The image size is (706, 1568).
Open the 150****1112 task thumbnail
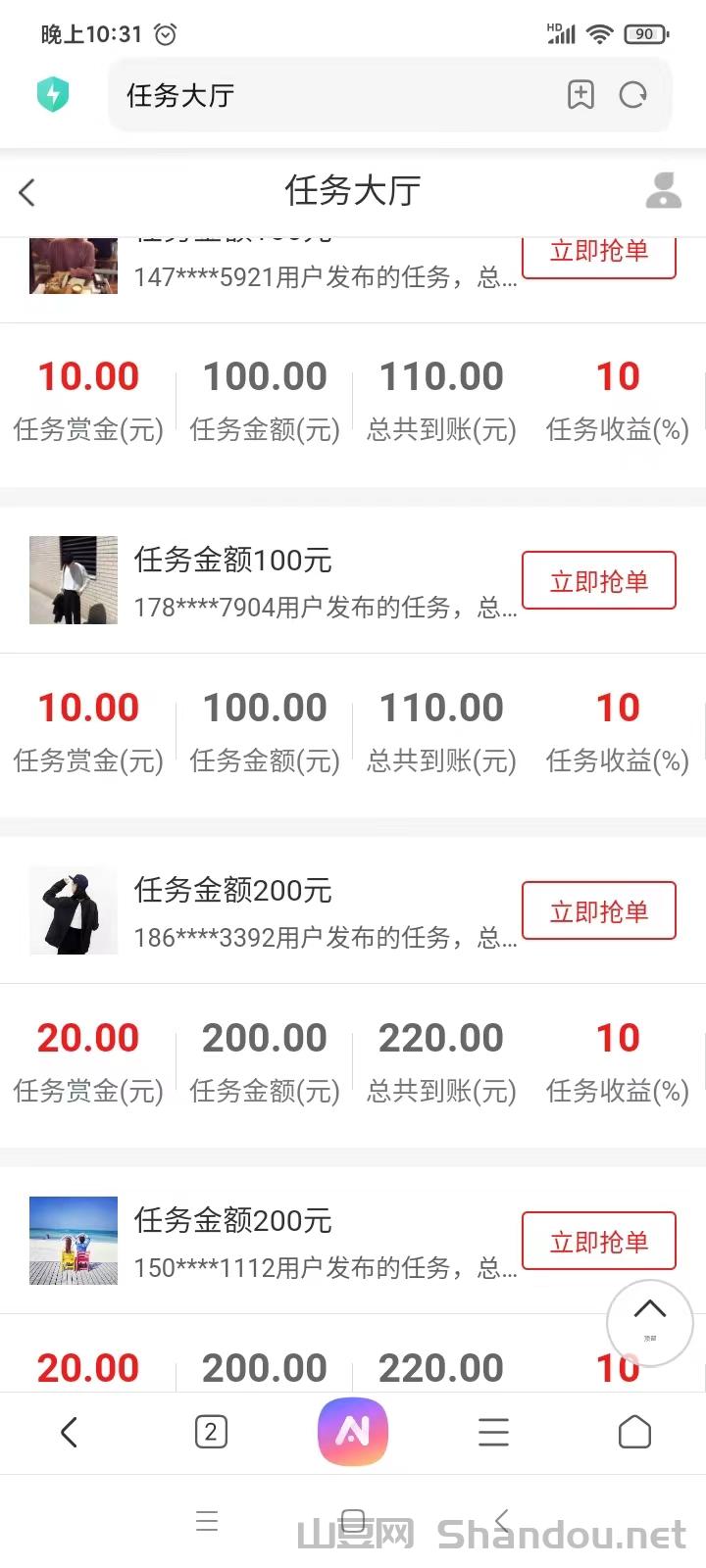pyautogui.click(x=74, y=1241)
